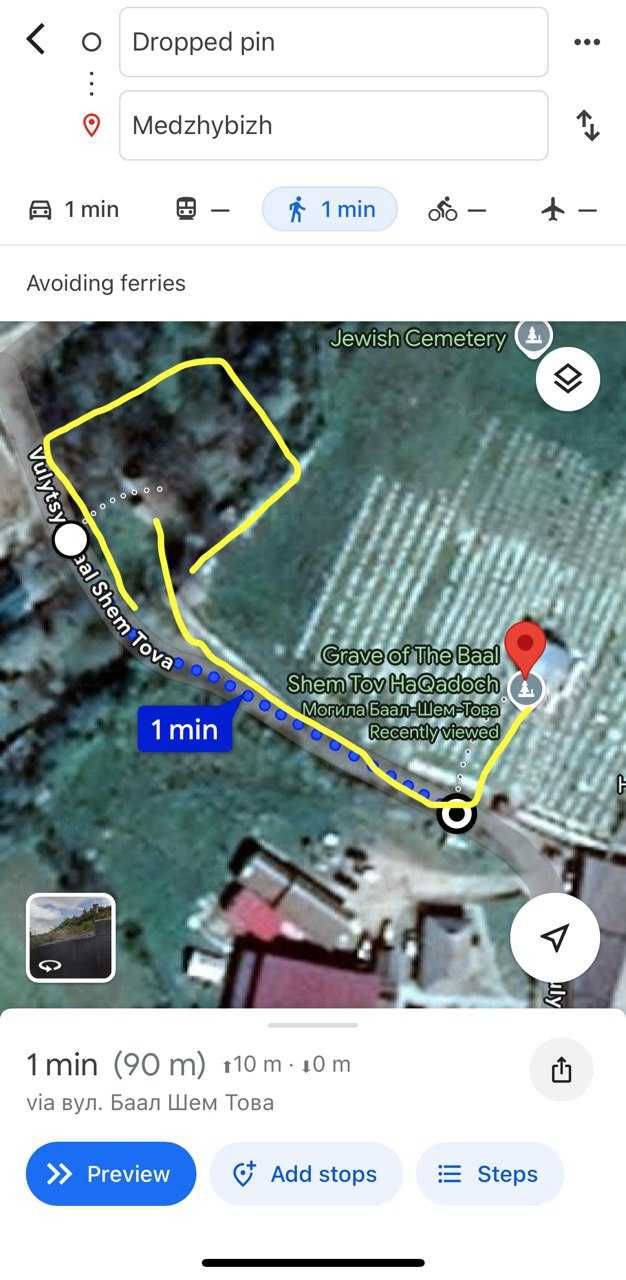The height and width of the screenshot is (1280, 626).
Task: Switch to driving directions
Action: click(74, 209)
